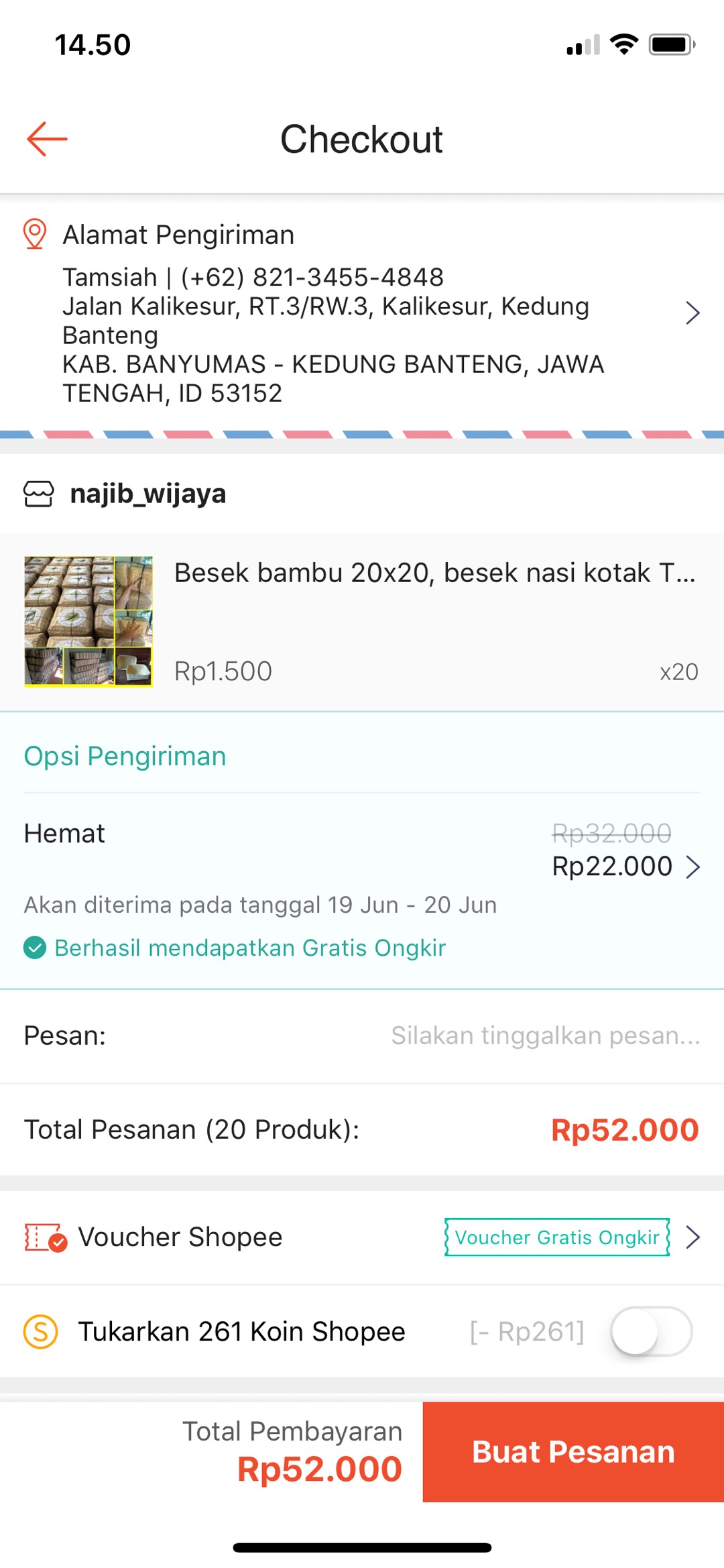Open the najib_wijaya seller page
This screenshot has width=724, height=1568.
pos(149,493)
